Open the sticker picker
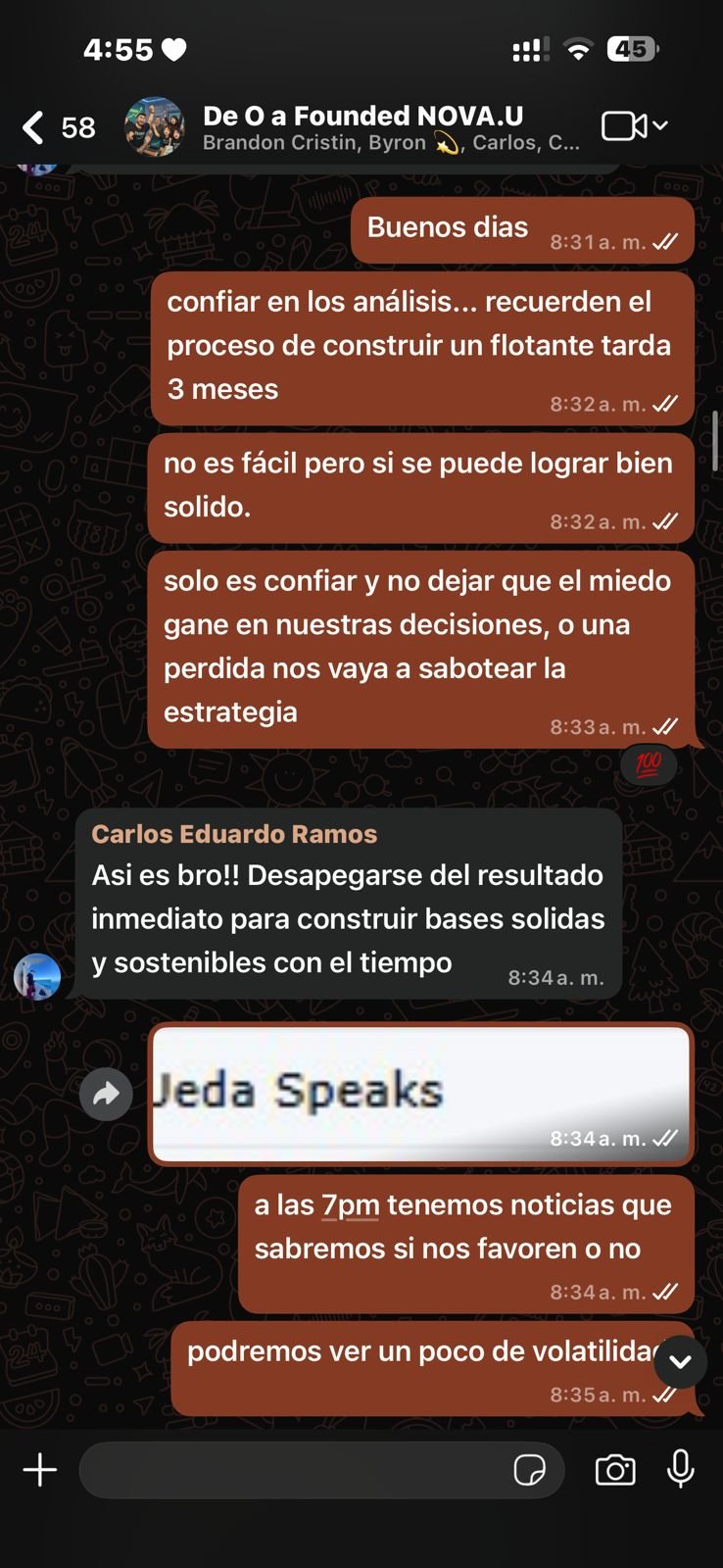 click(x=530, y=1470)
